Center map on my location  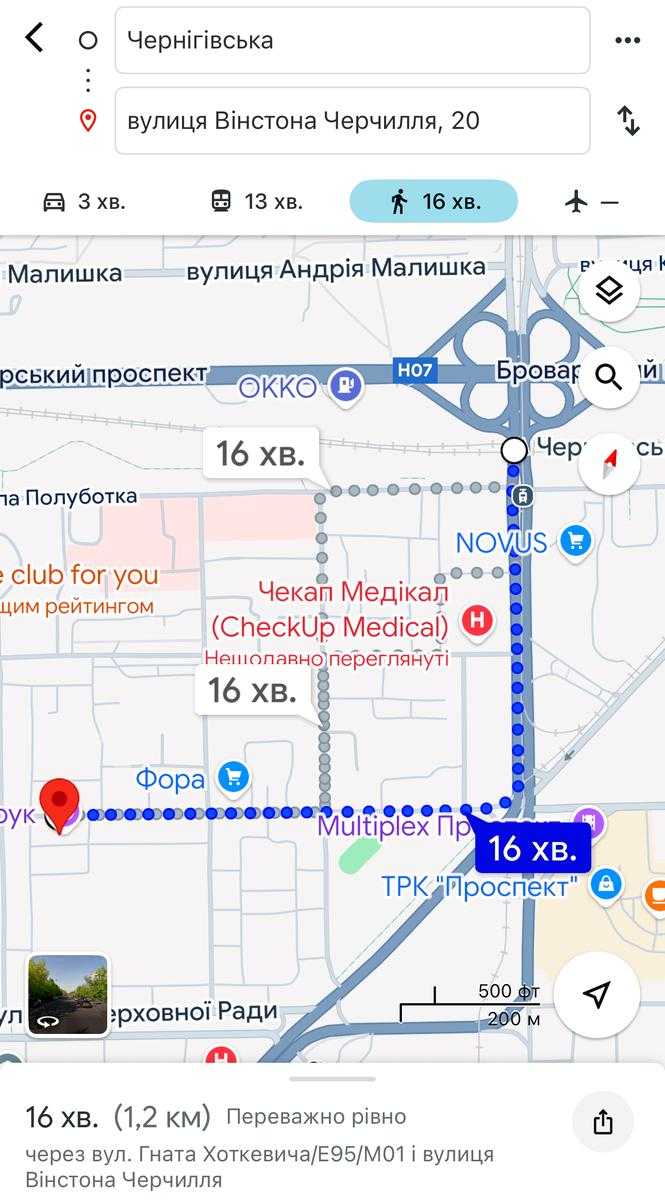pyautogui.click(x=596, y=994)
